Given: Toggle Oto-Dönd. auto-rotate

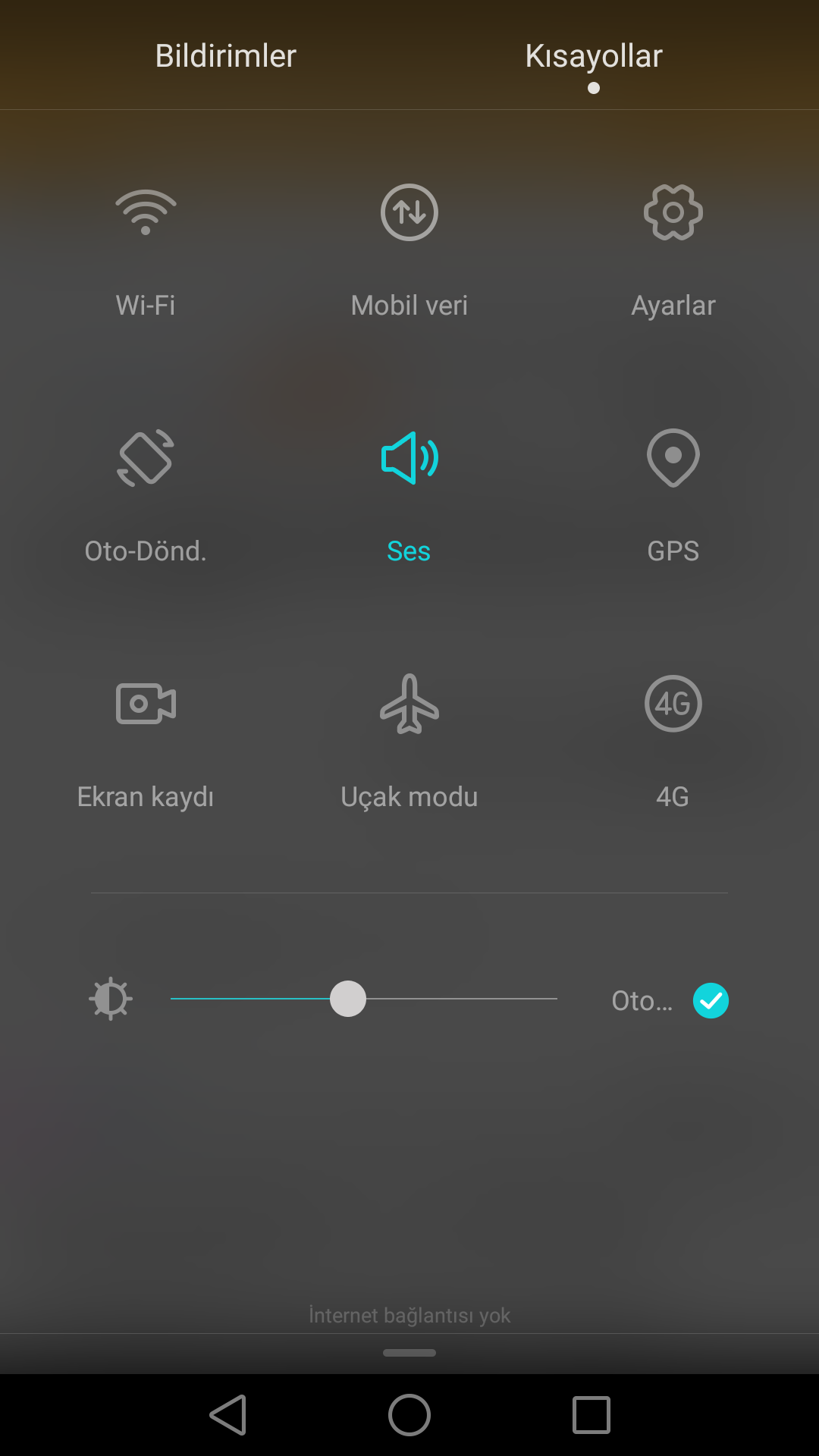Looking at the screenshot, I should tap(146, 458).
